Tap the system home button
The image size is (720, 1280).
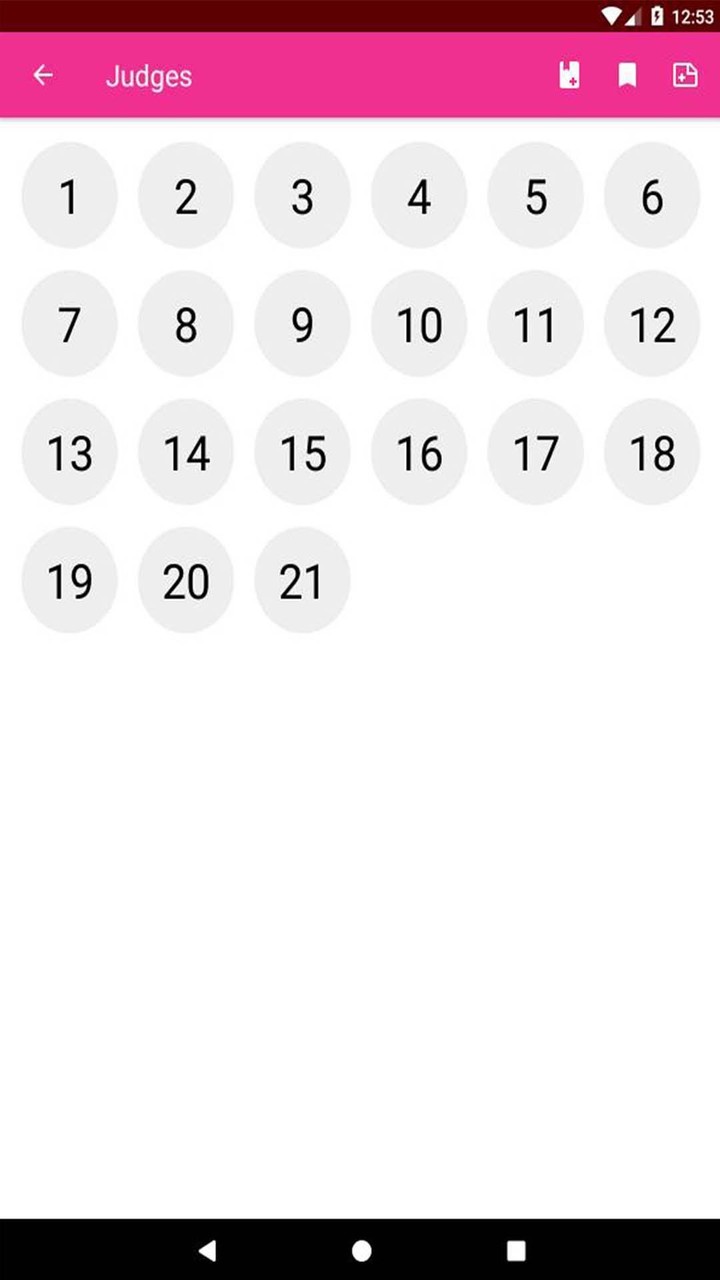(361, 1250)
